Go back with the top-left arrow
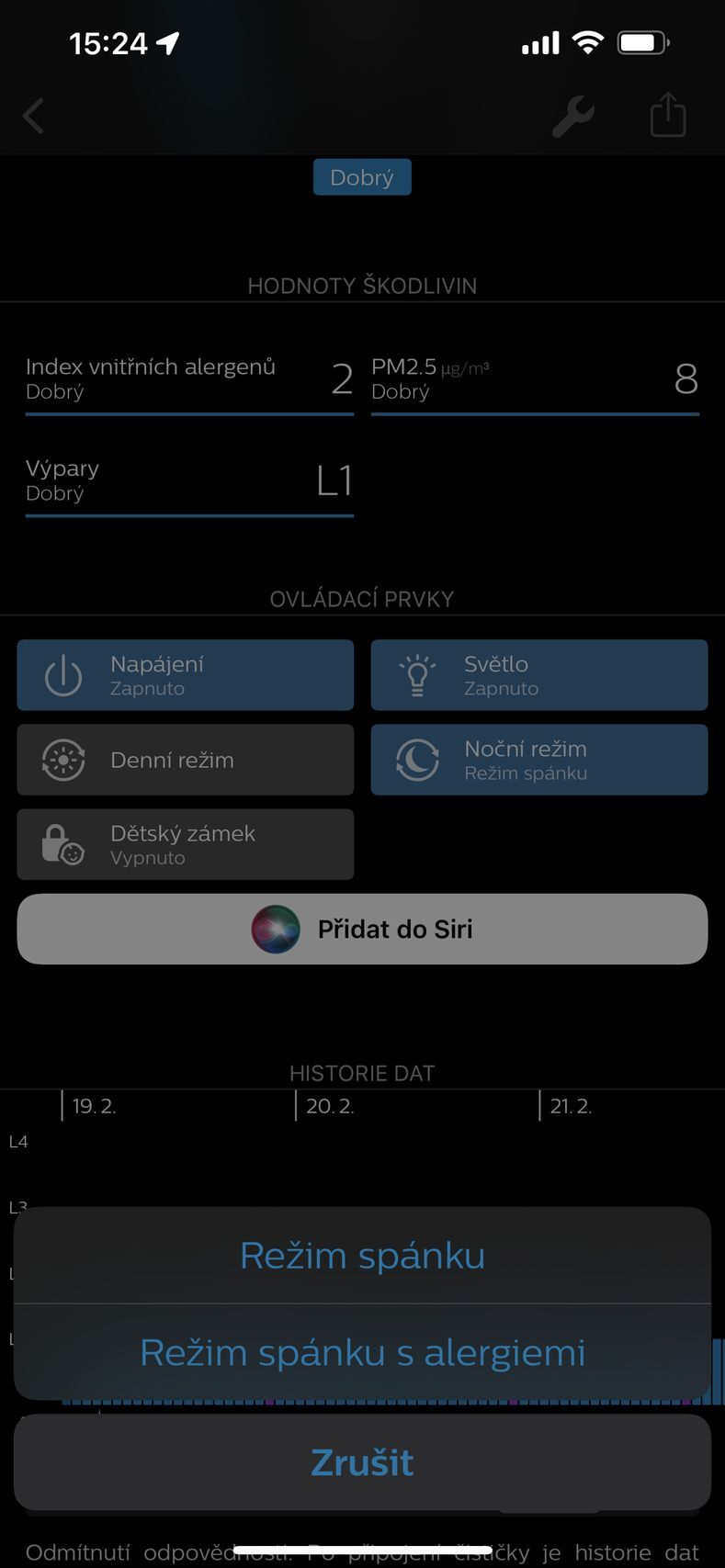This screenshot has height=1568, width=725. tap(34, 117)
